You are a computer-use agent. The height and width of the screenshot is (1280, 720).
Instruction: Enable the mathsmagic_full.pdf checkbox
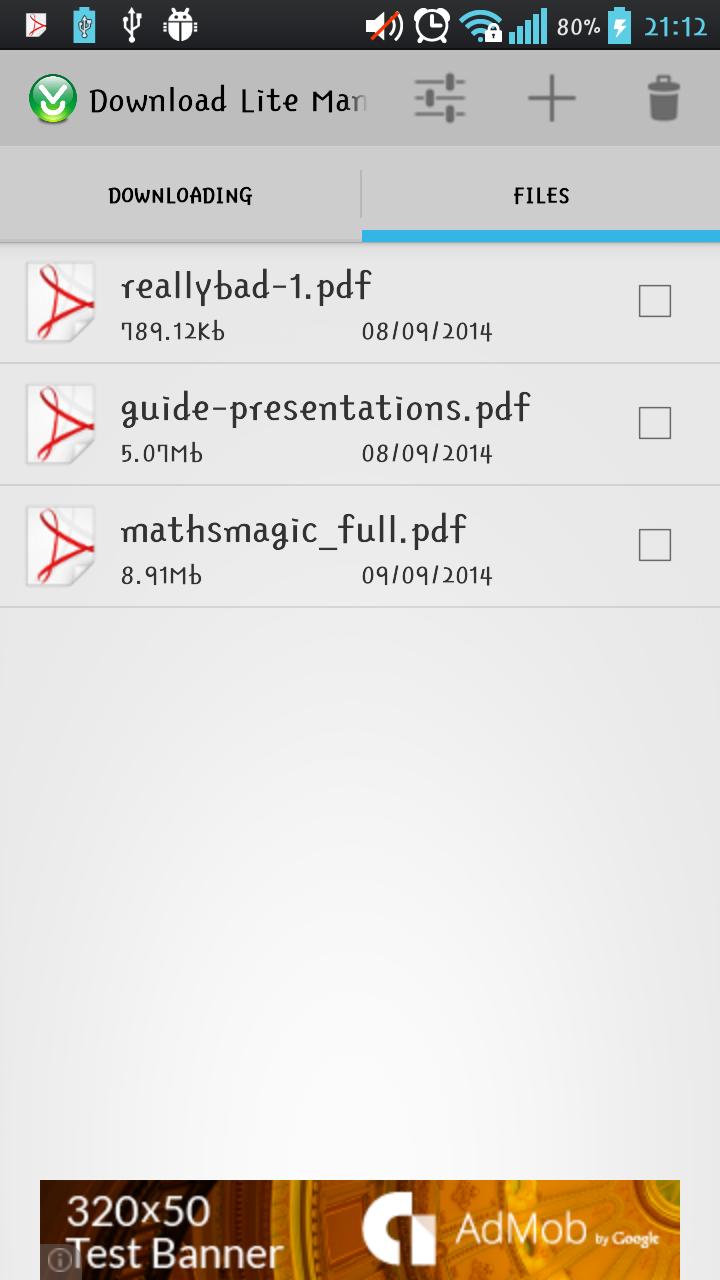tap(655, 545)
